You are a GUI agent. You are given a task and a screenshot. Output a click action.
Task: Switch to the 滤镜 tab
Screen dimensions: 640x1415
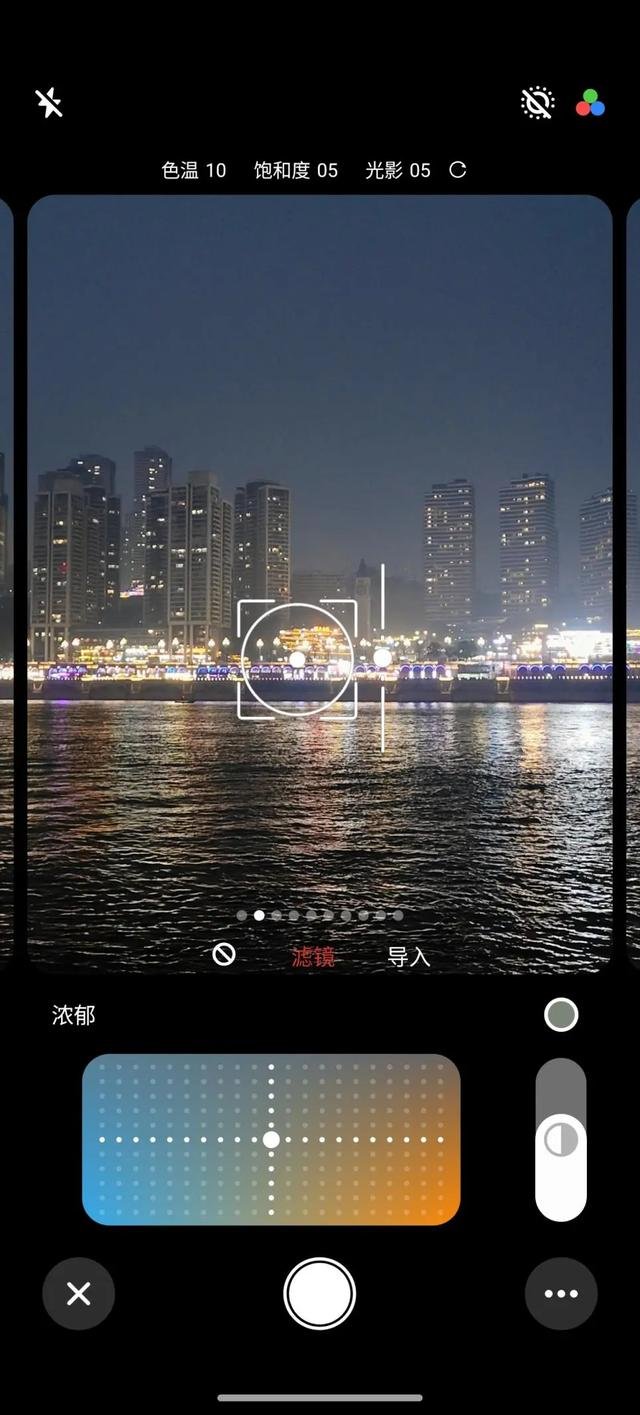(x=313, y=957)
